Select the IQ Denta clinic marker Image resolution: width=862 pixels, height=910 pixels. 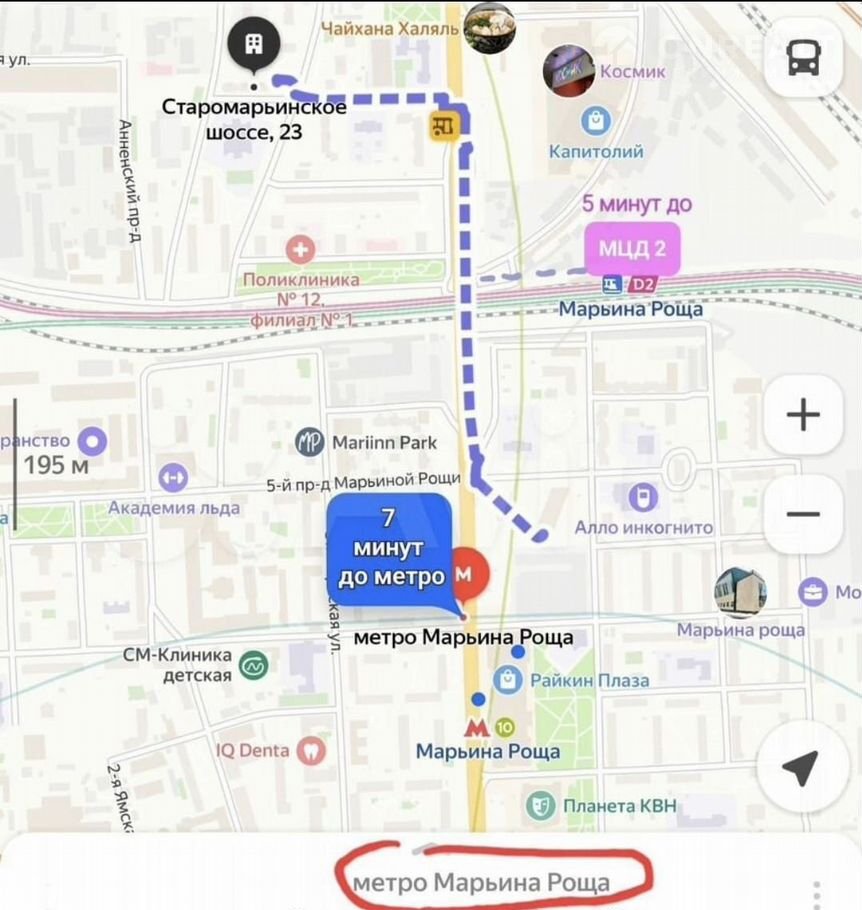click(312, 749)
